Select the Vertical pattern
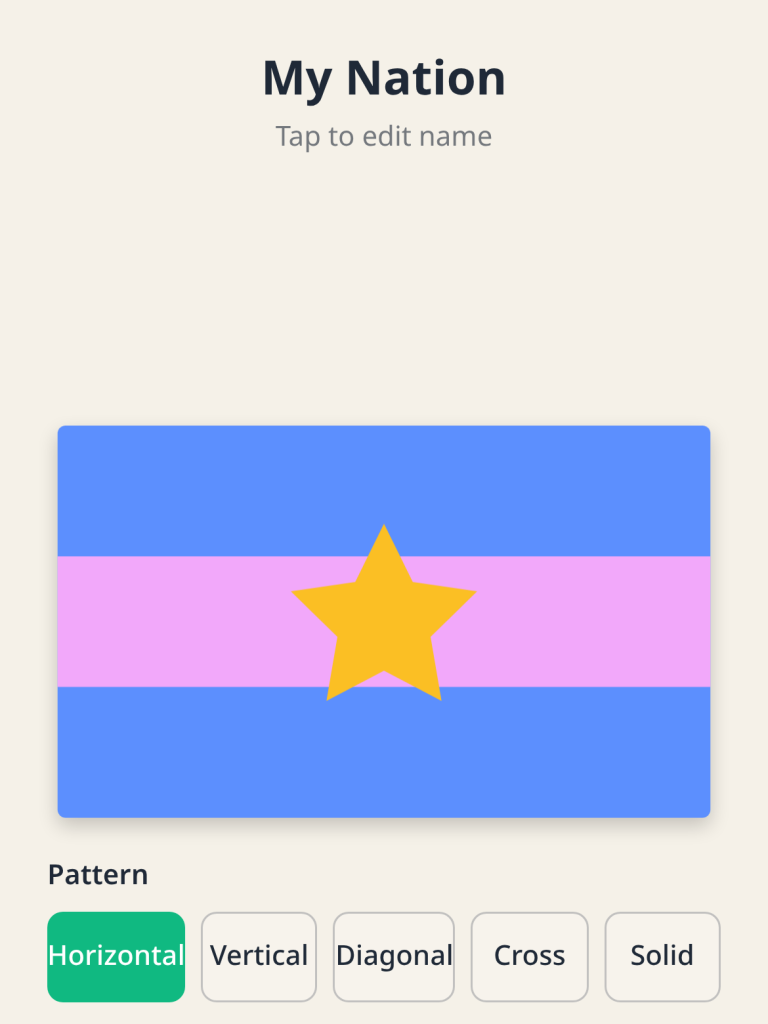Viewport: 768px width, 1024px height. pos(258,956)
